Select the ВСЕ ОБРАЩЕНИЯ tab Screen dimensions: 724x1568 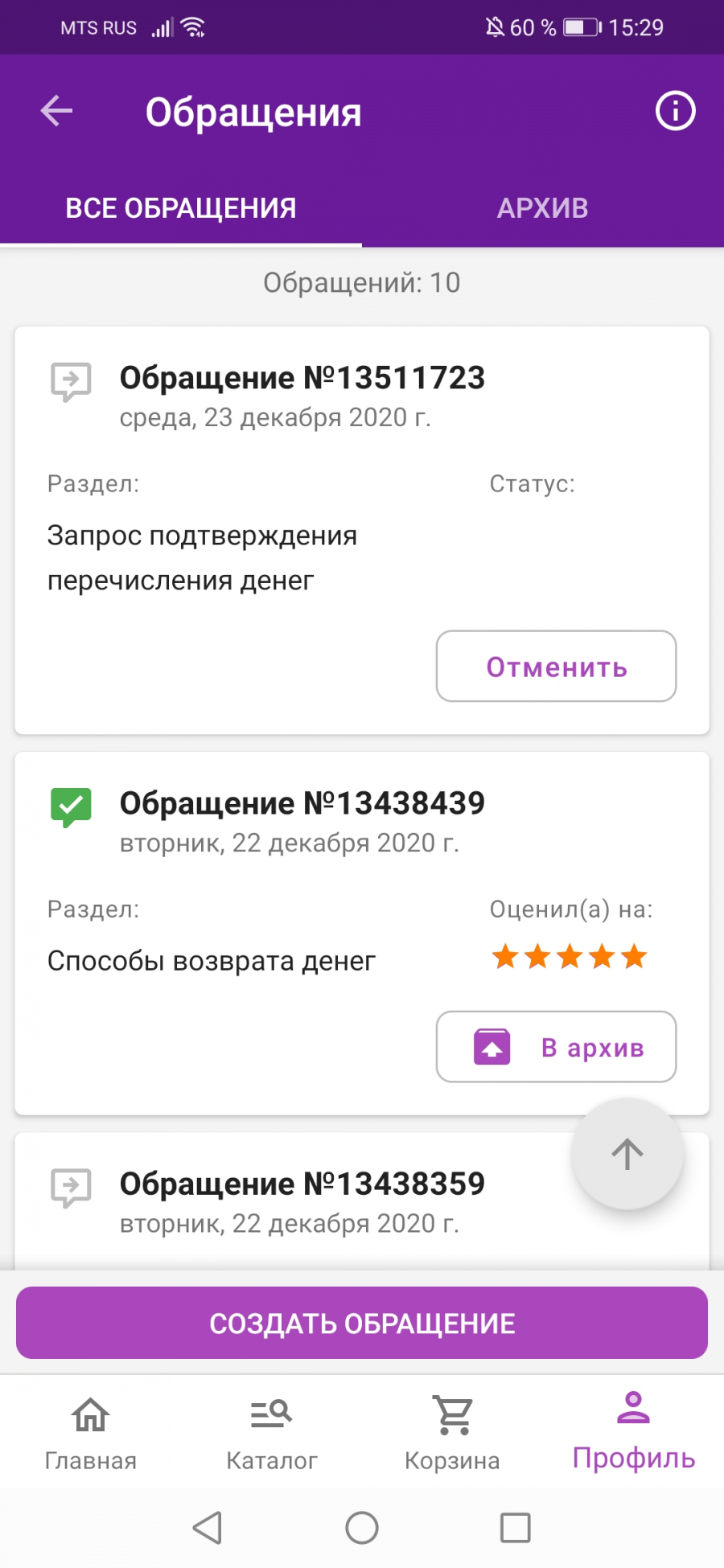[x=181, y=208]
